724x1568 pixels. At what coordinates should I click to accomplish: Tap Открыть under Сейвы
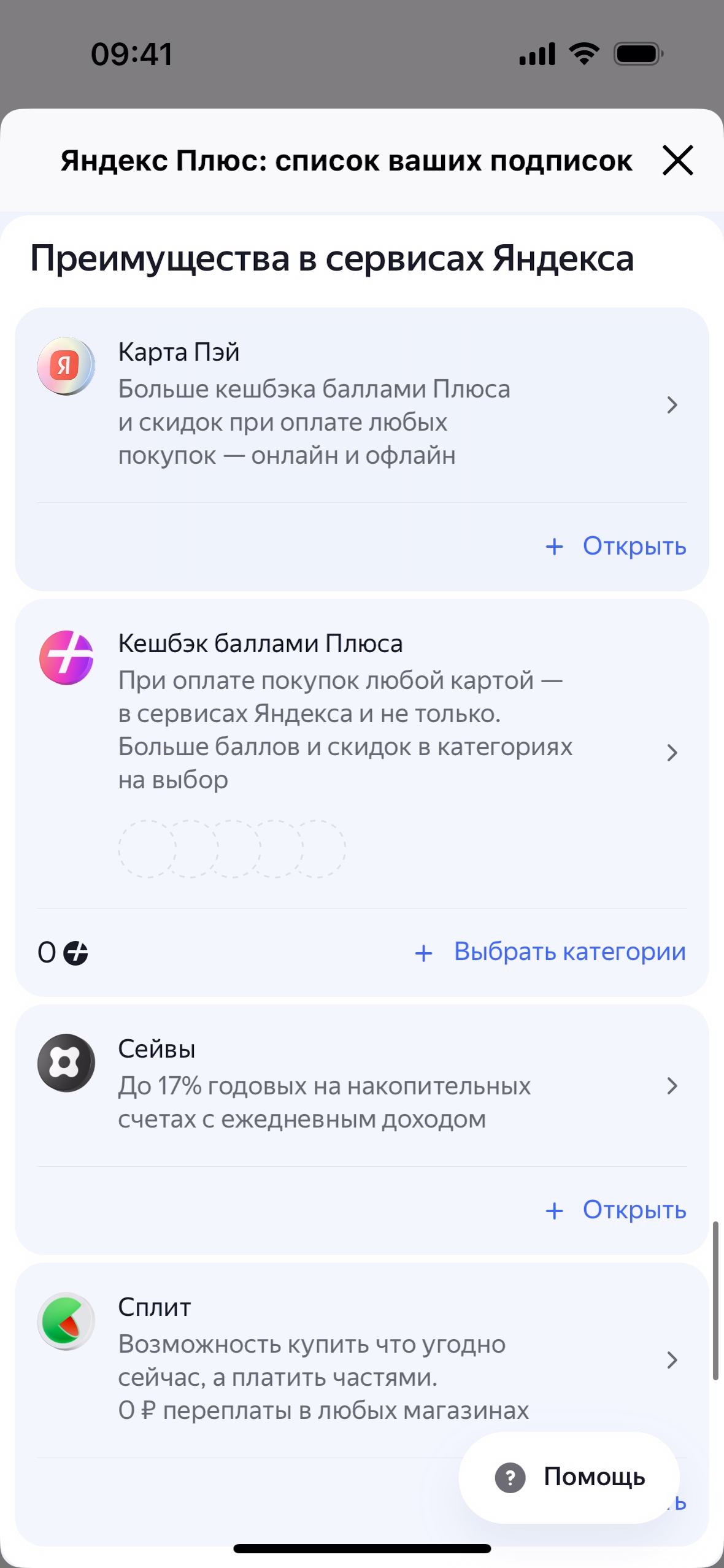[617, 1210]
